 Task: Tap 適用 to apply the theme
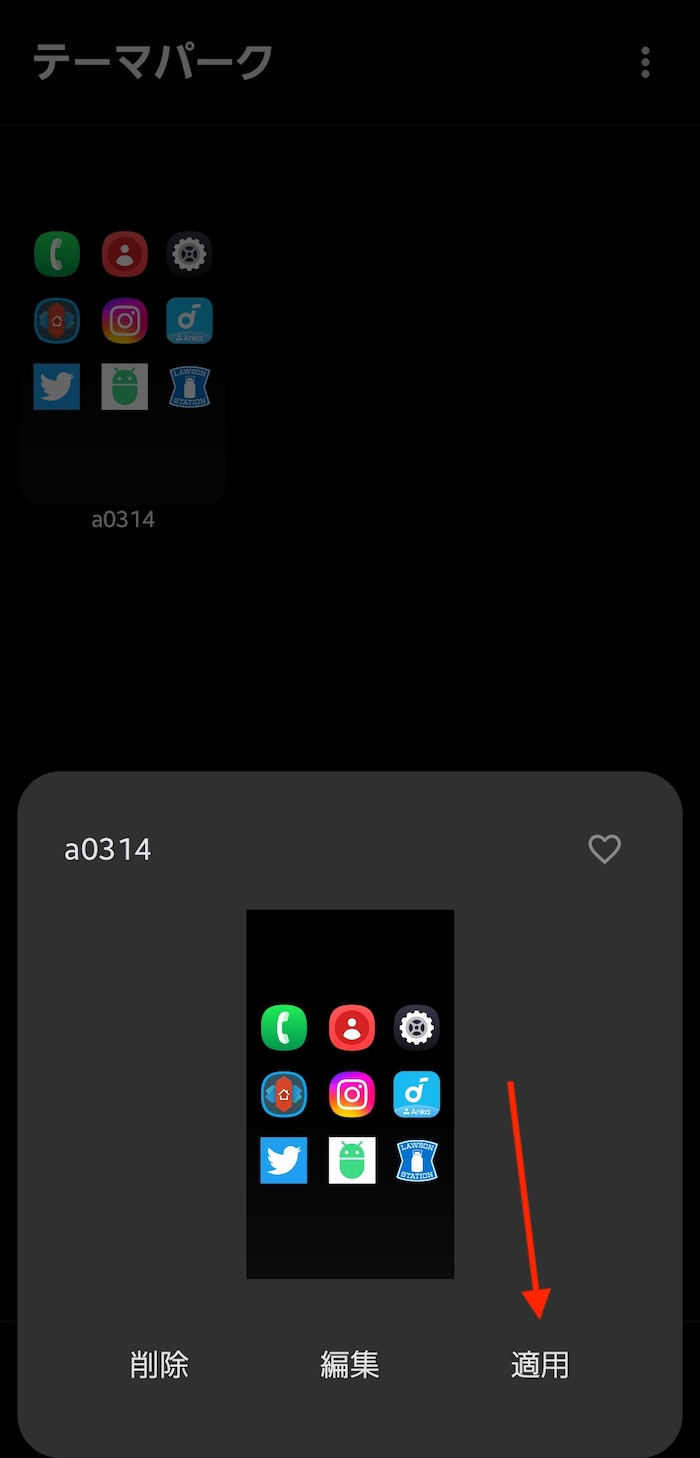pos(539,1364)
